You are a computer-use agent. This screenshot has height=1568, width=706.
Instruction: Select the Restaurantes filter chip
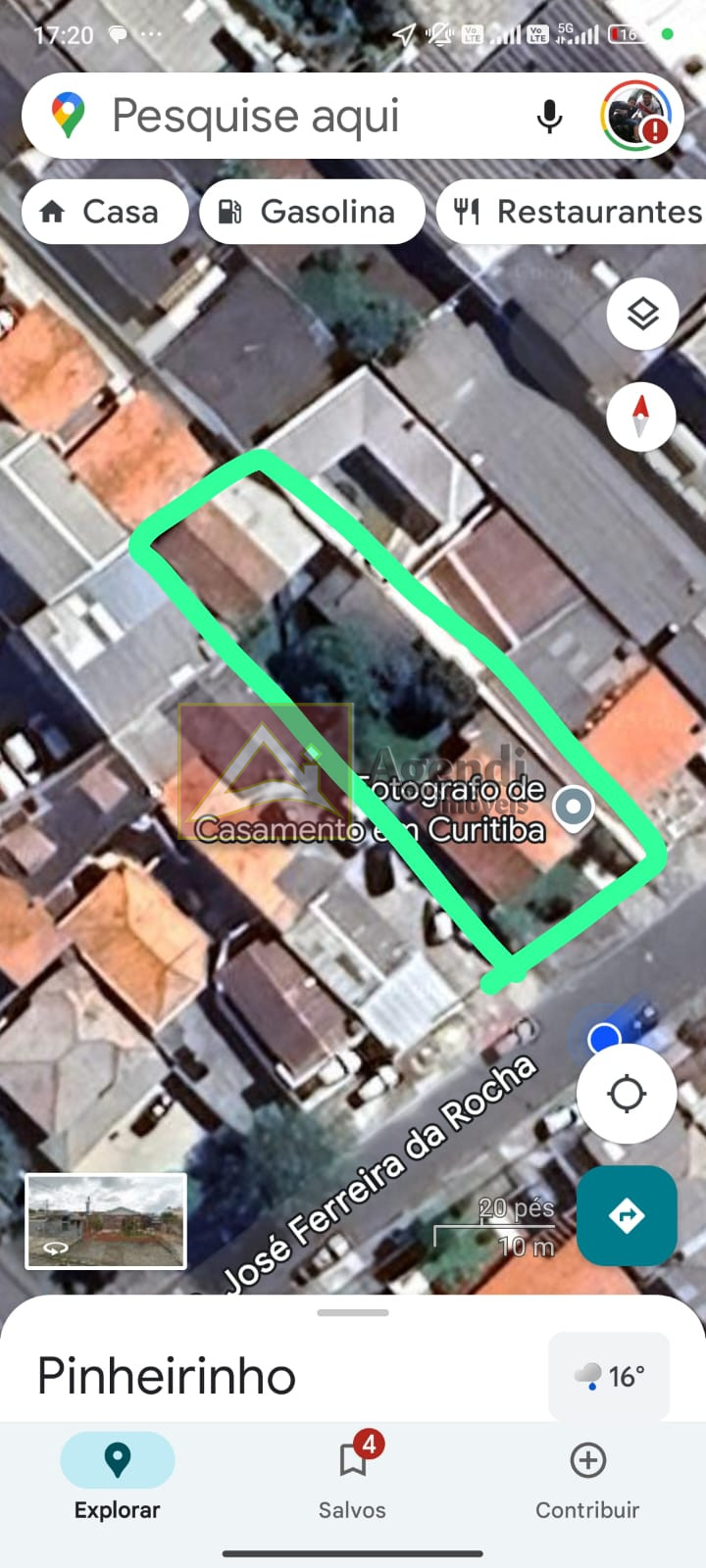(x=574, y=212)
